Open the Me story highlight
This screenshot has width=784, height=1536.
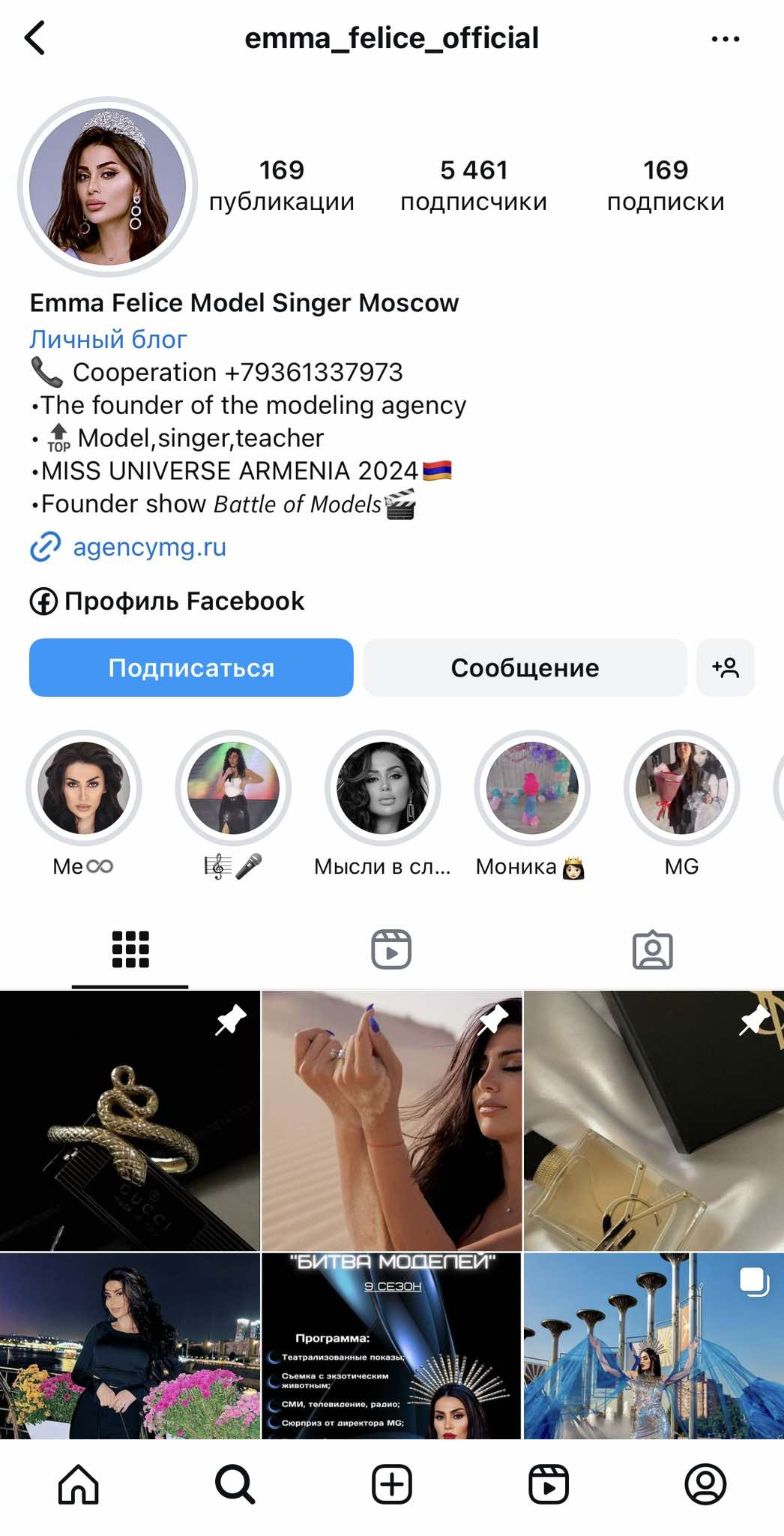(83, 788)
